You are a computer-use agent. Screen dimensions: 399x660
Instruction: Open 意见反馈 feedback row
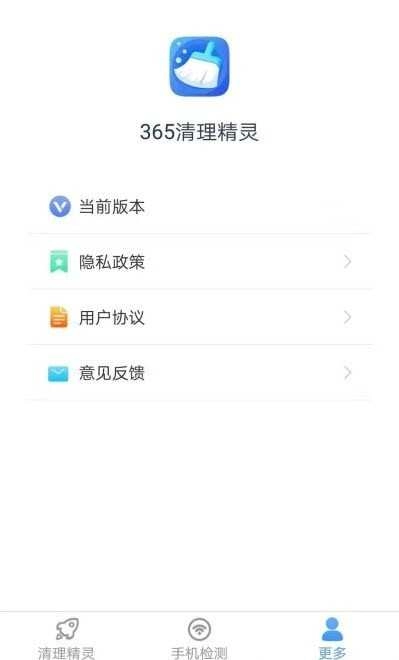tap(200, 373)
